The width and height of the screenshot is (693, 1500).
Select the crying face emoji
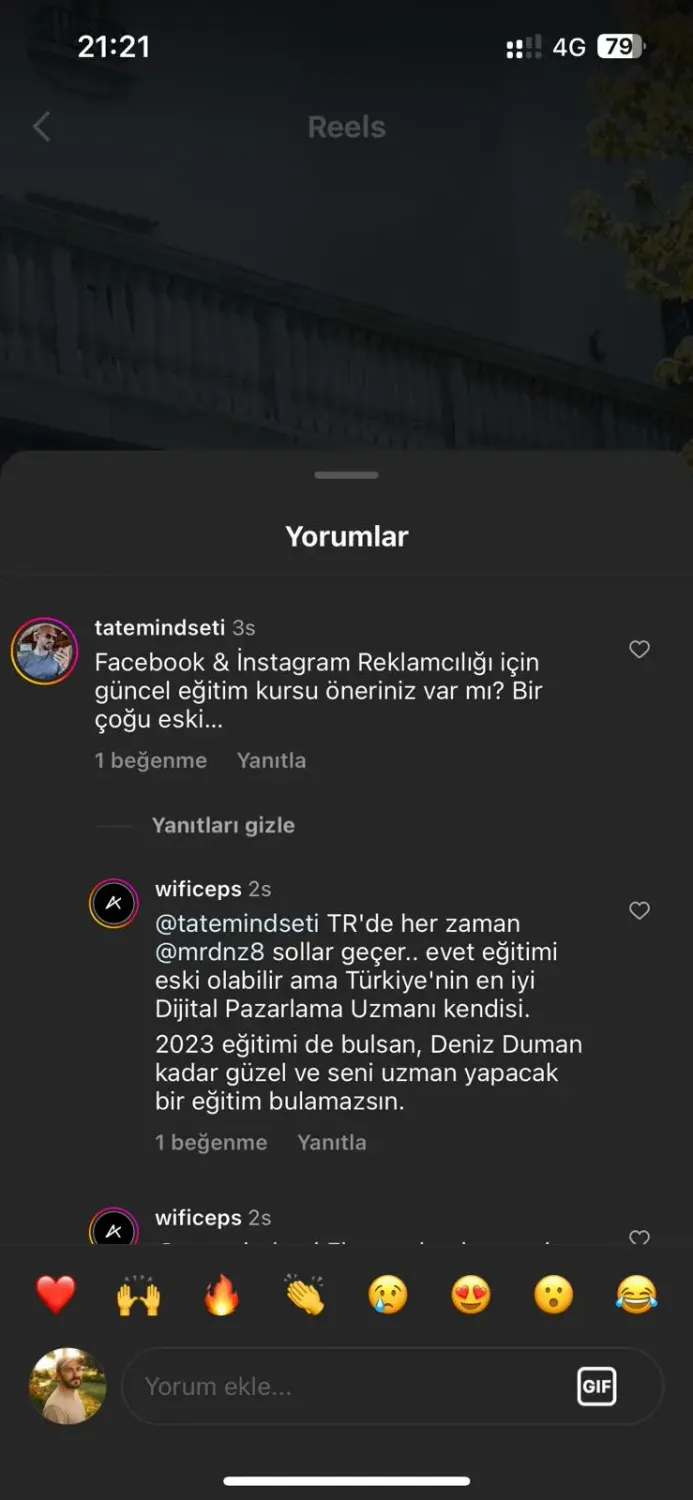coord(388,1295)
